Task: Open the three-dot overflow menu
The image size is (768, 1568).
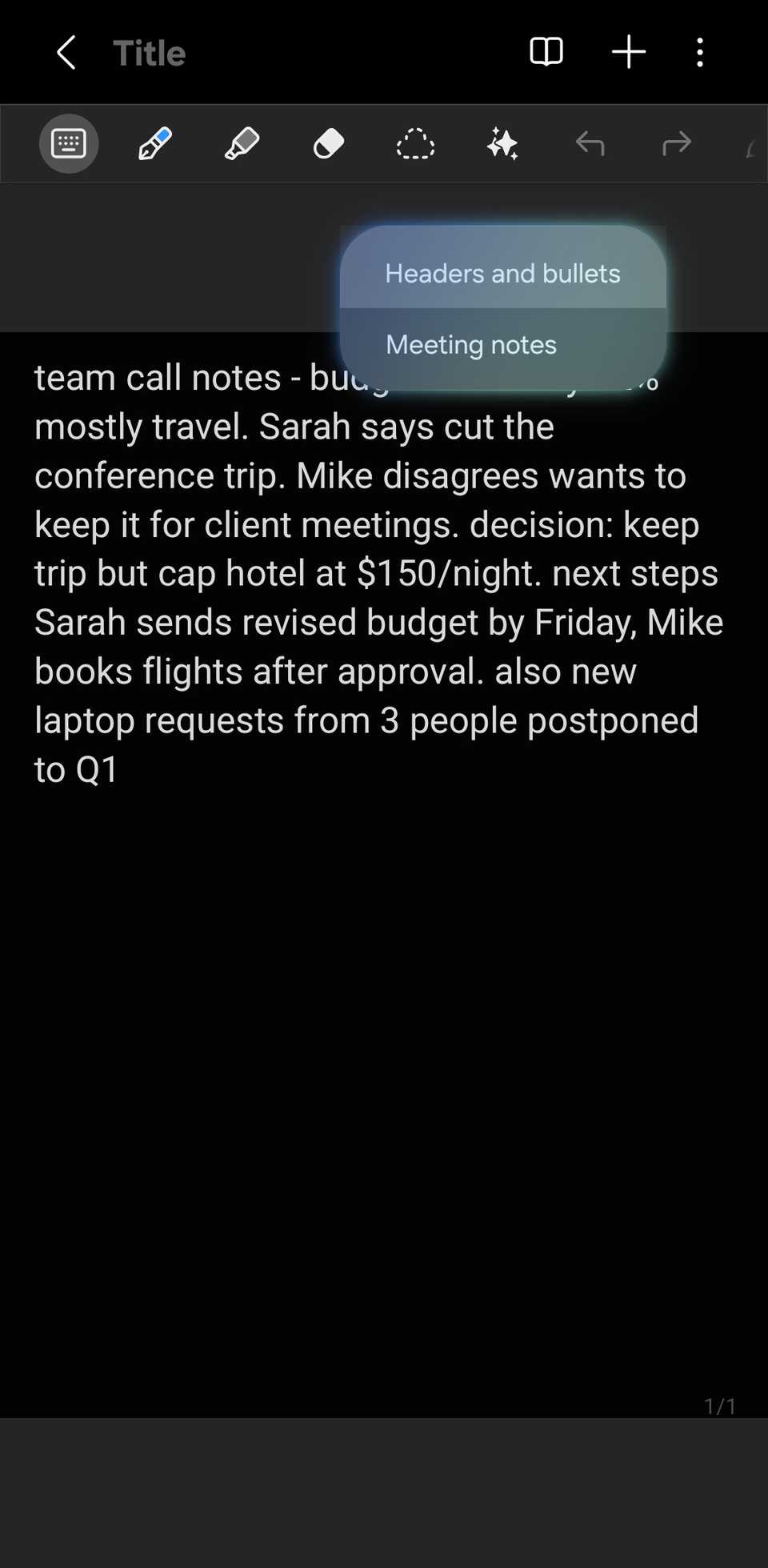Action: tap(700, 52)
